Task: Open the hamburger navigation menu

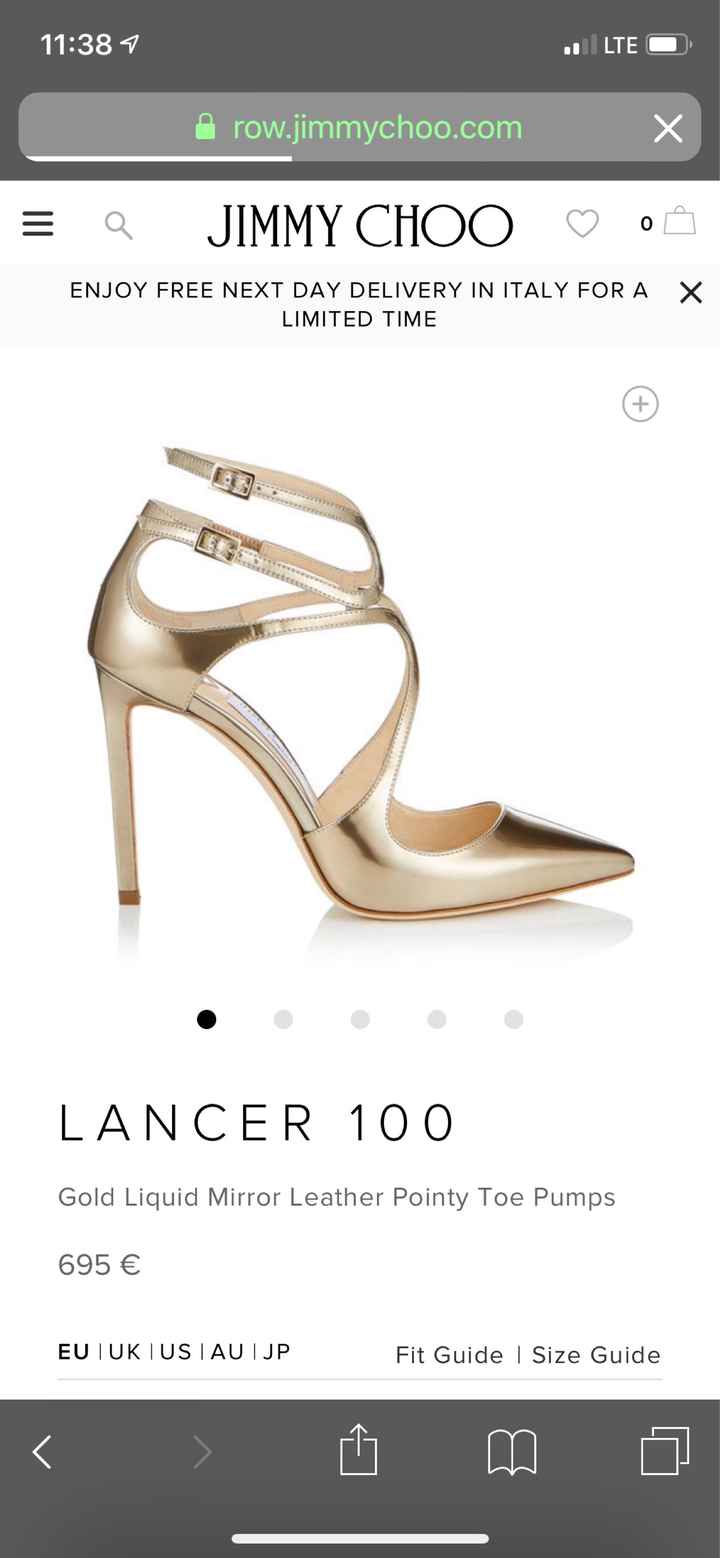Action: [37, 224]
